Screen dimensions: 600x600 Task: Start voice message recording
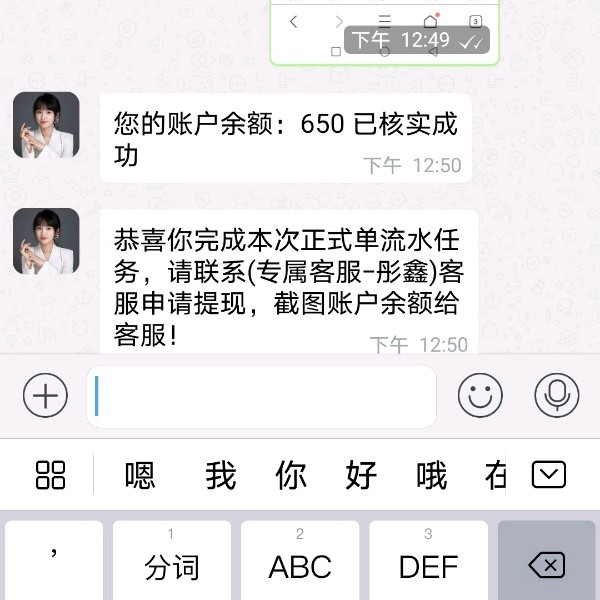[x=556, y=396]
